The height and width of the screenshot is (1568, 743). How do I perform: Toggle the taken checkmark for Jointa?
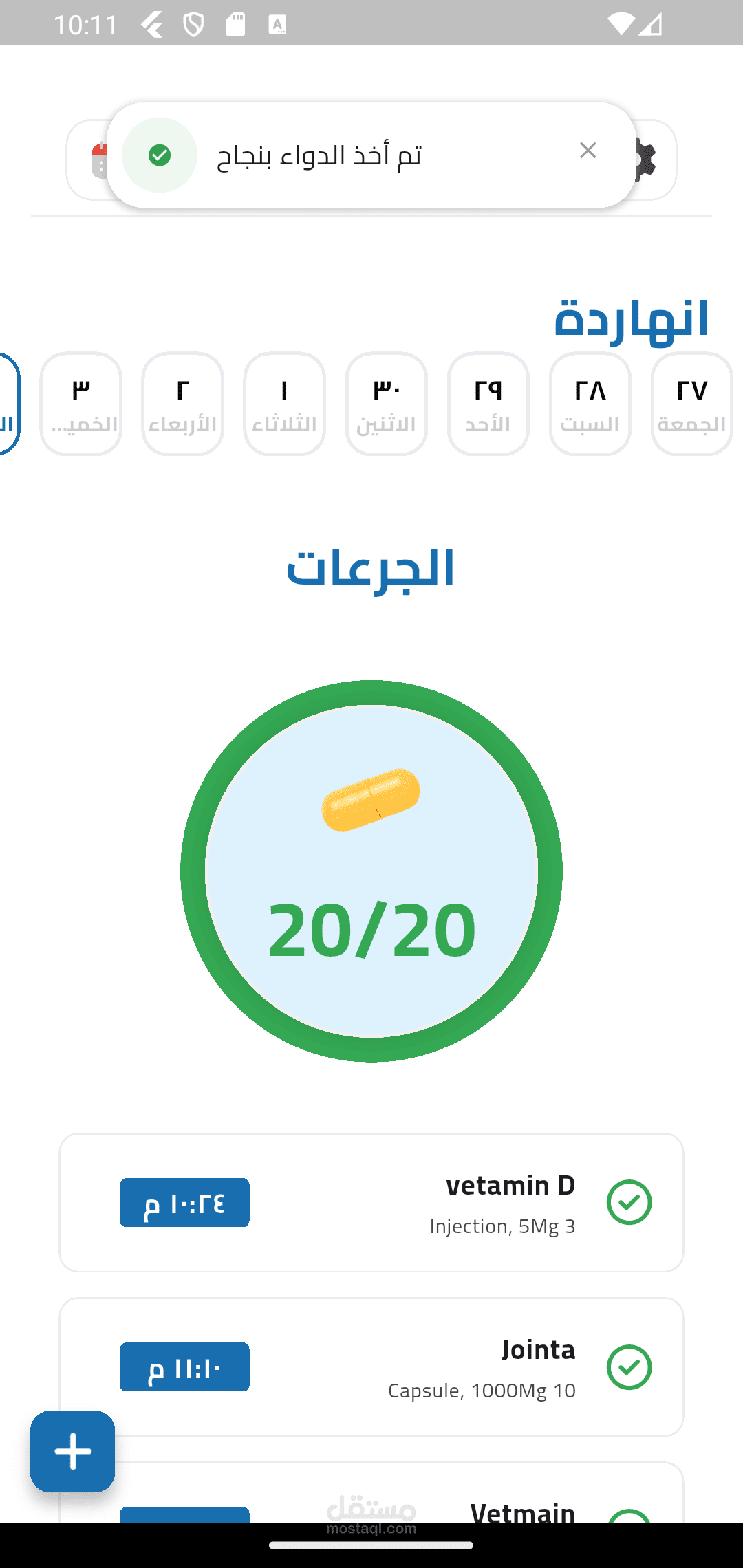[x=629, y=1367]
